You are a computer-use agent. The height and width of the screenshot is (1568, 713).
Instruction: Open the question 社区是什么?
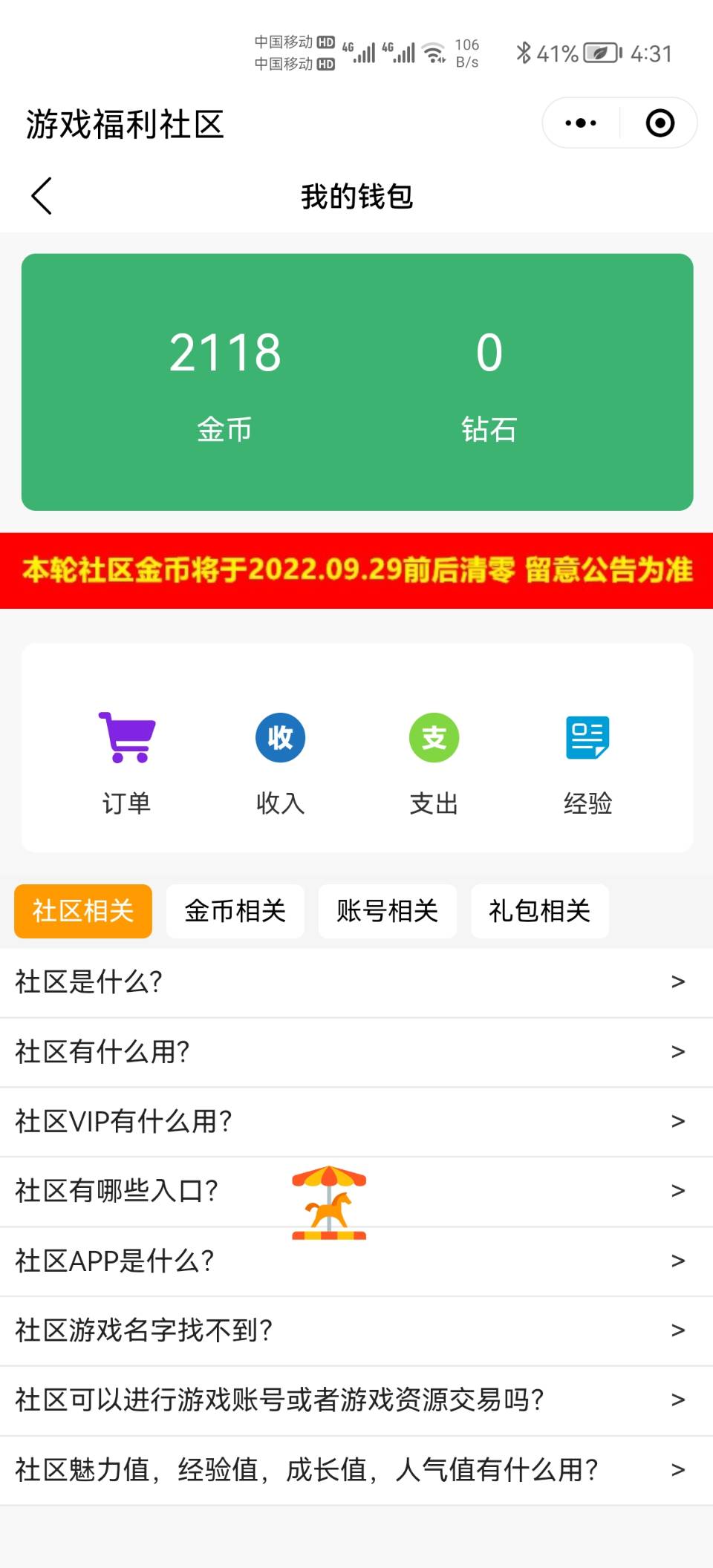tap(356, 982)
